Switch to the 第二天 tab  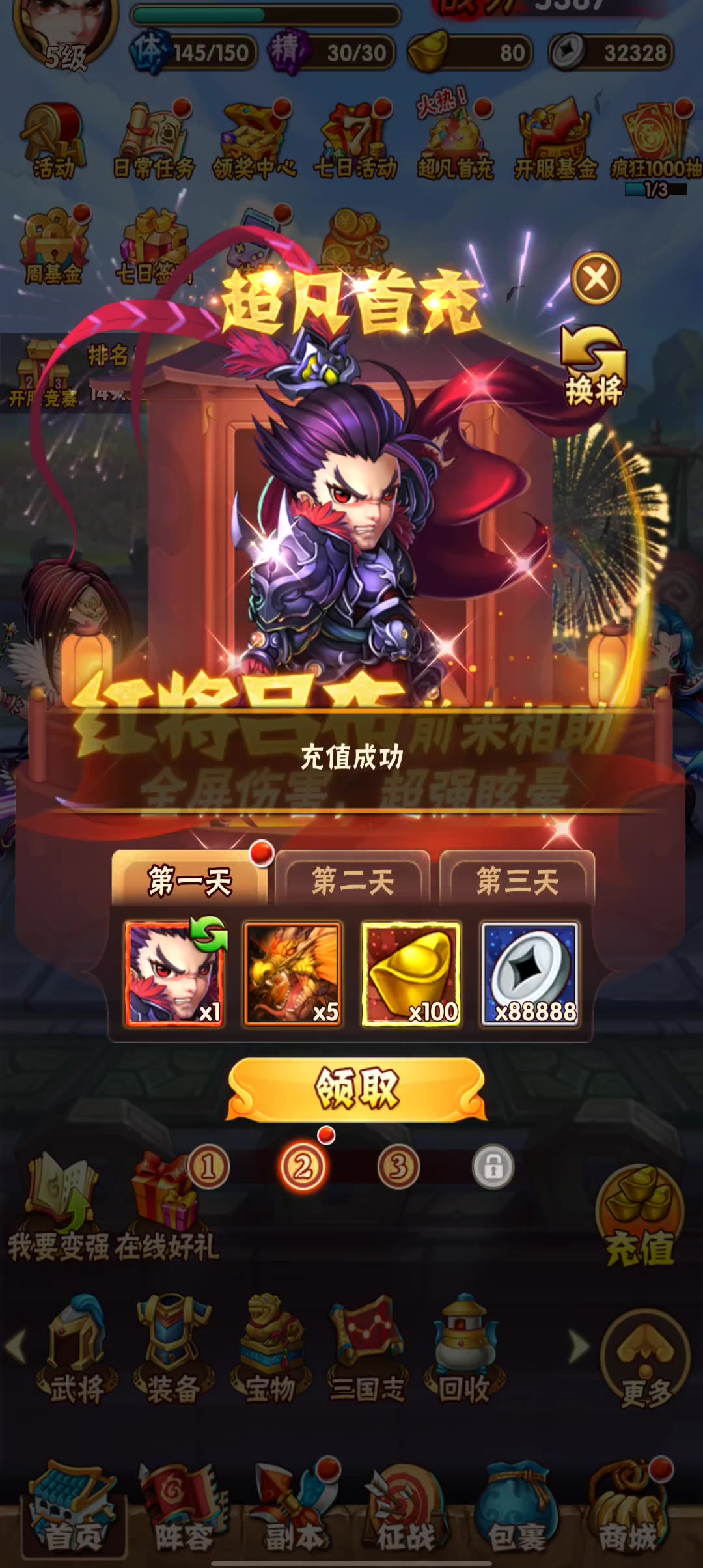click(352, 880)
